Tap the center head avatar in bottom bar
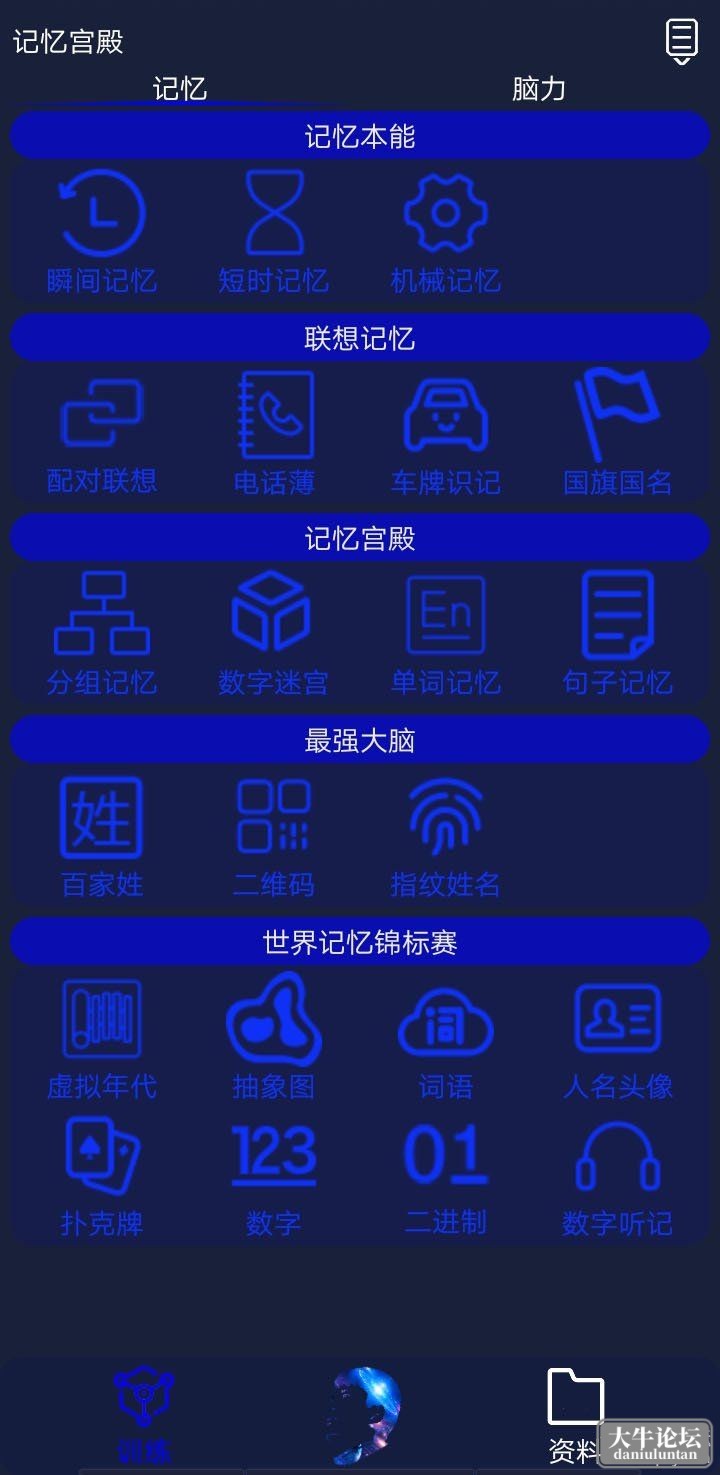The width and height of the screenshot is (720, 1475). click(x=366, y=1414)
